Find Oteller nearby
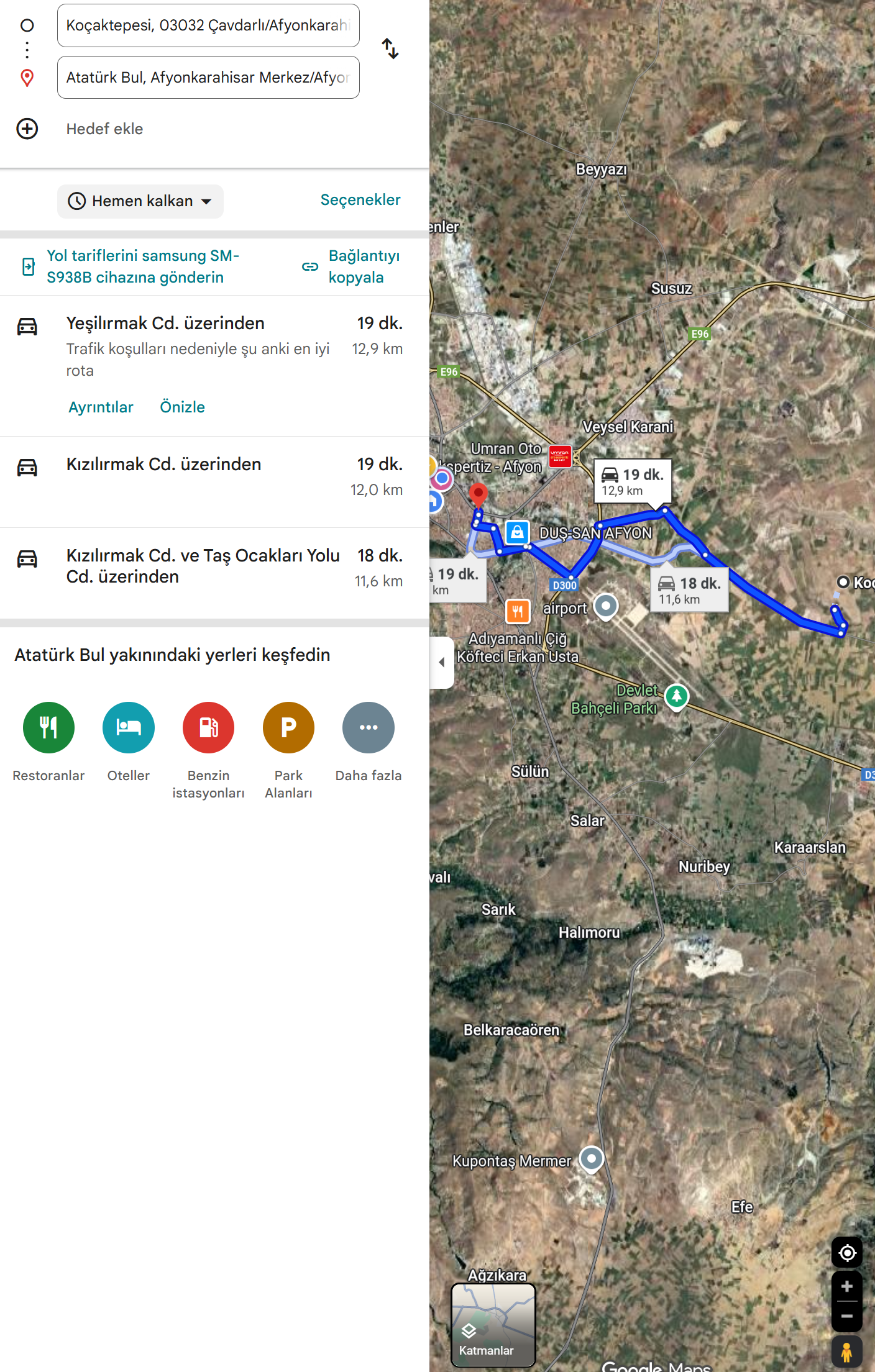The width and height of the screenshot is (875, 1372). tap(129, 728)
